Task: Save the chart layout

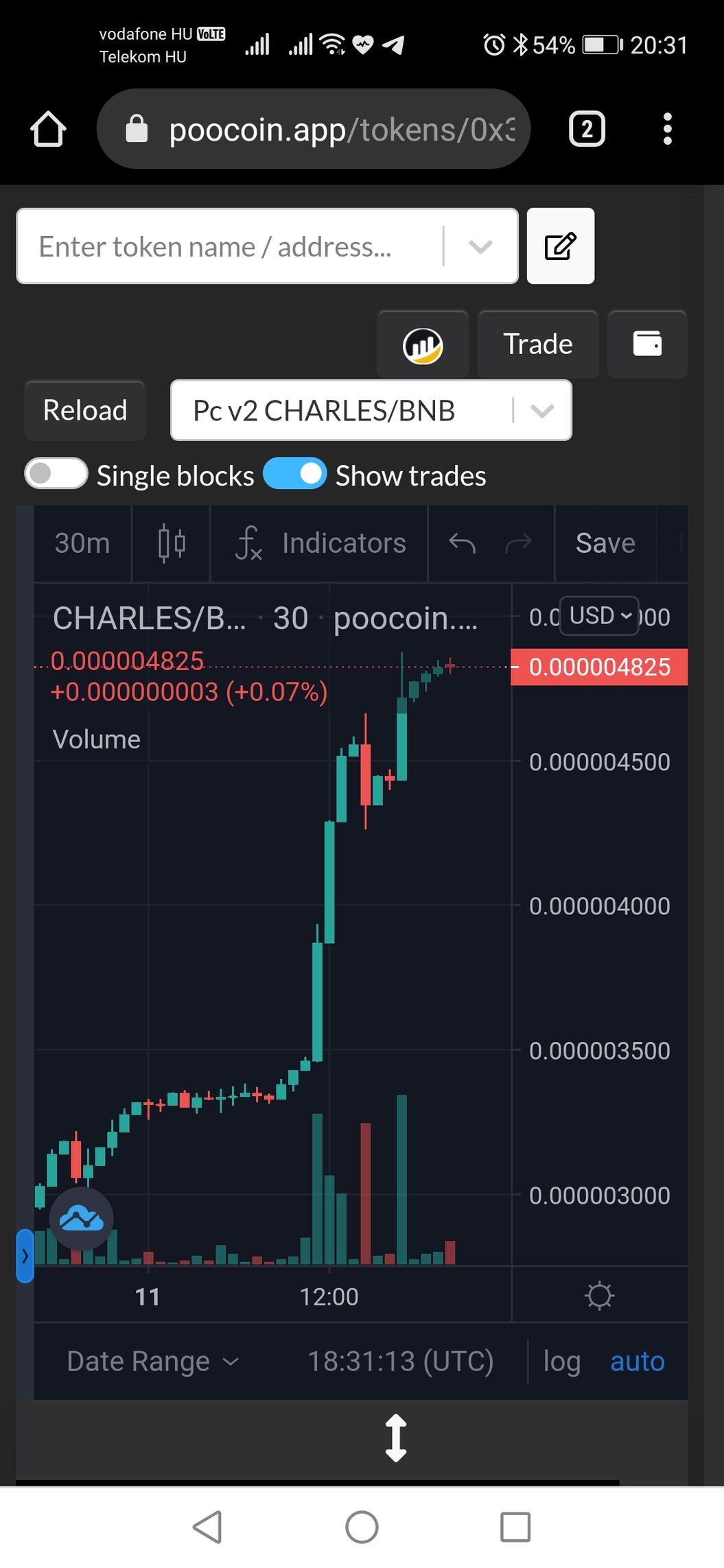Action: click(x=605, y=543)
